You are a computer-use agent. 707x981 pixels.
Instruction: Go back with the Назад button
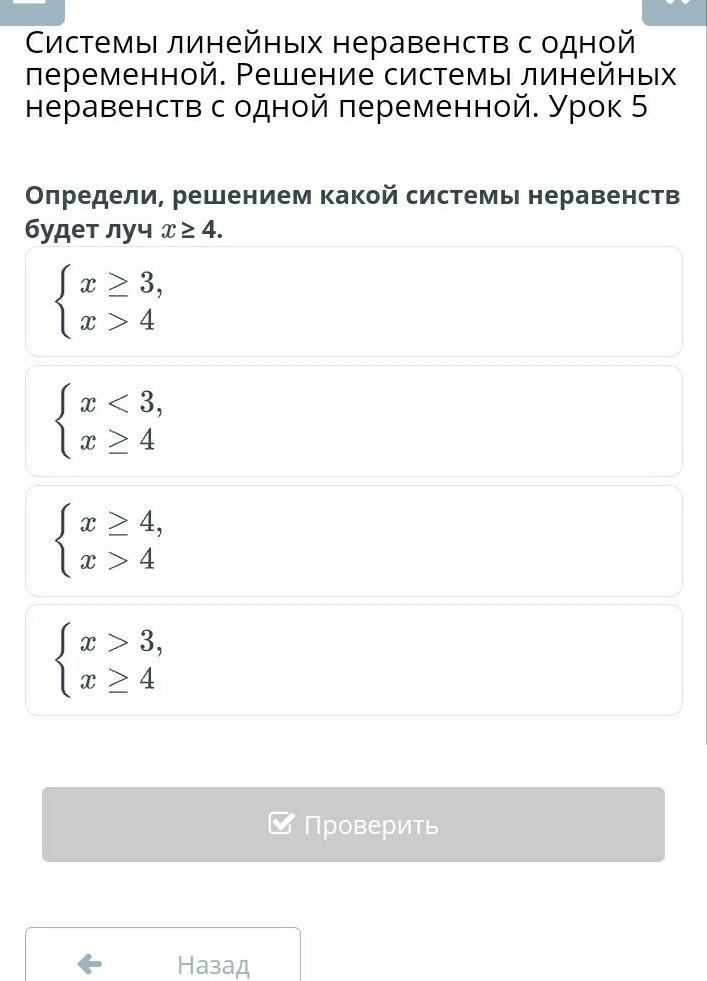coord(163,954)
